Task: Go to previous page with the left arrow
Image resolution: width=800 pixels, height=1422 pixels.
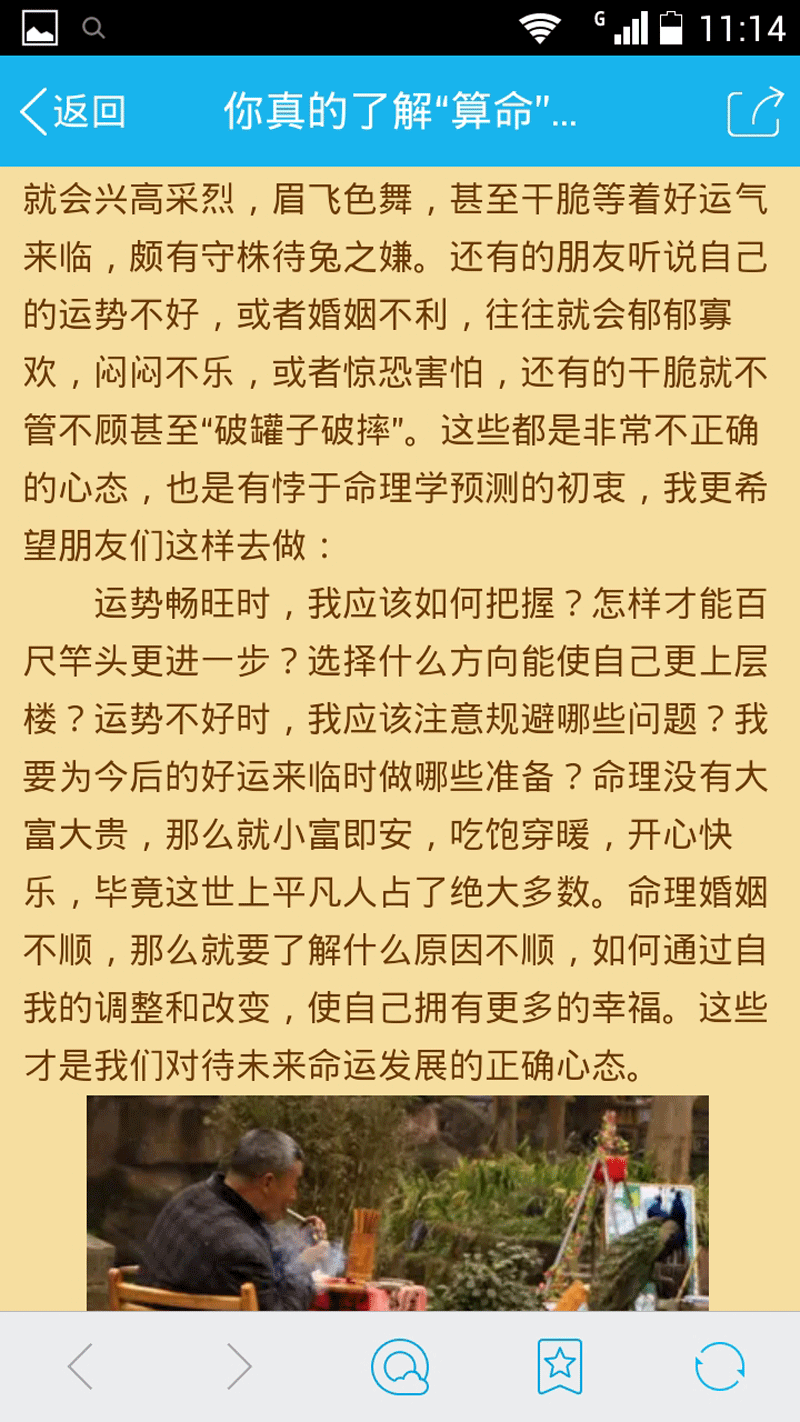Action: (x=81, y=1366)
